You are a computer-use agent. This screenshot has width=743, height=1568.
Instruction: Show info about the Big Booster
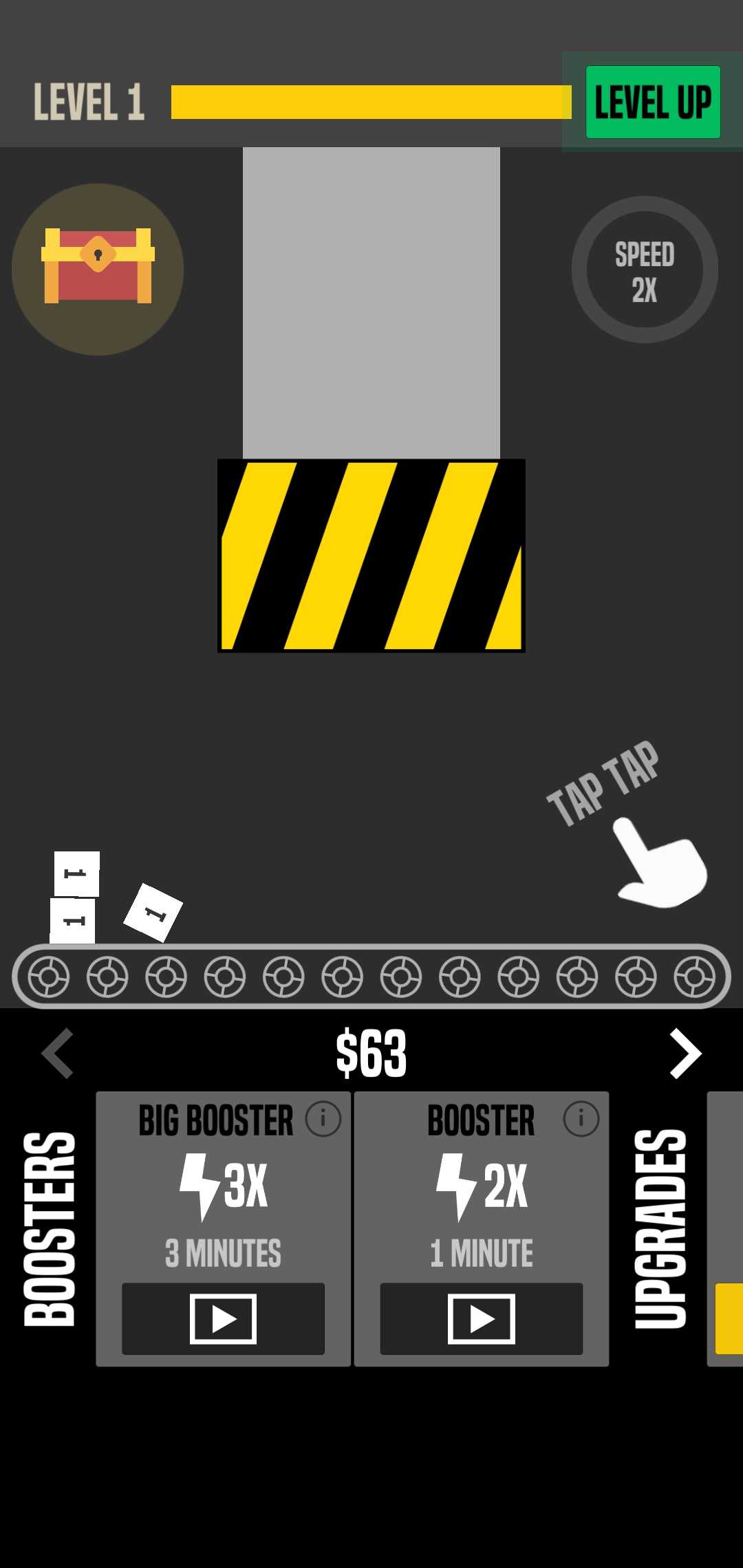pyautogui.click(x=323, y=1119)
